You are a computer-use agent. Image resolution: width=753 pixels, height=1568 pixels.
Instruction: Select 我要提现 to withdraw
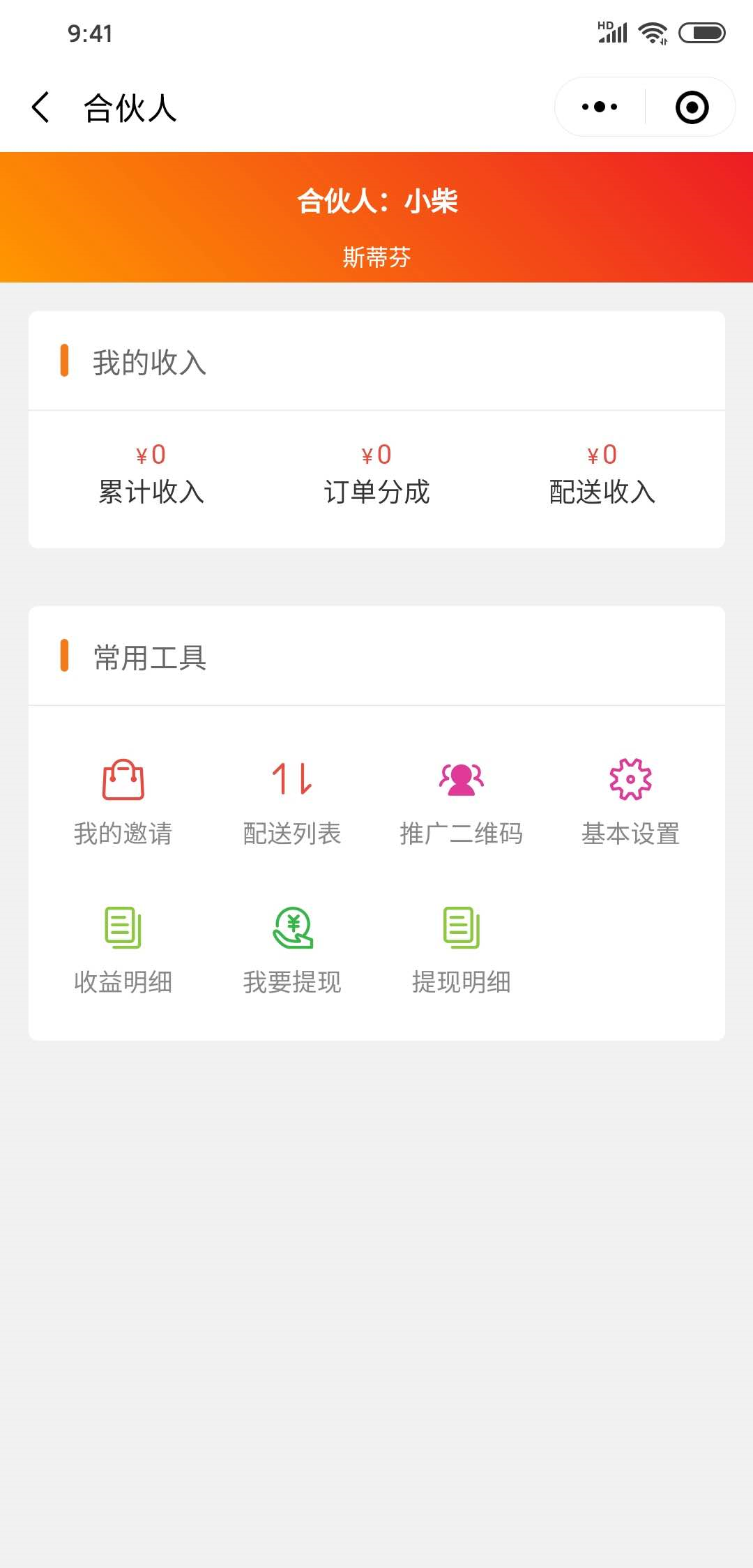(292, 950)
